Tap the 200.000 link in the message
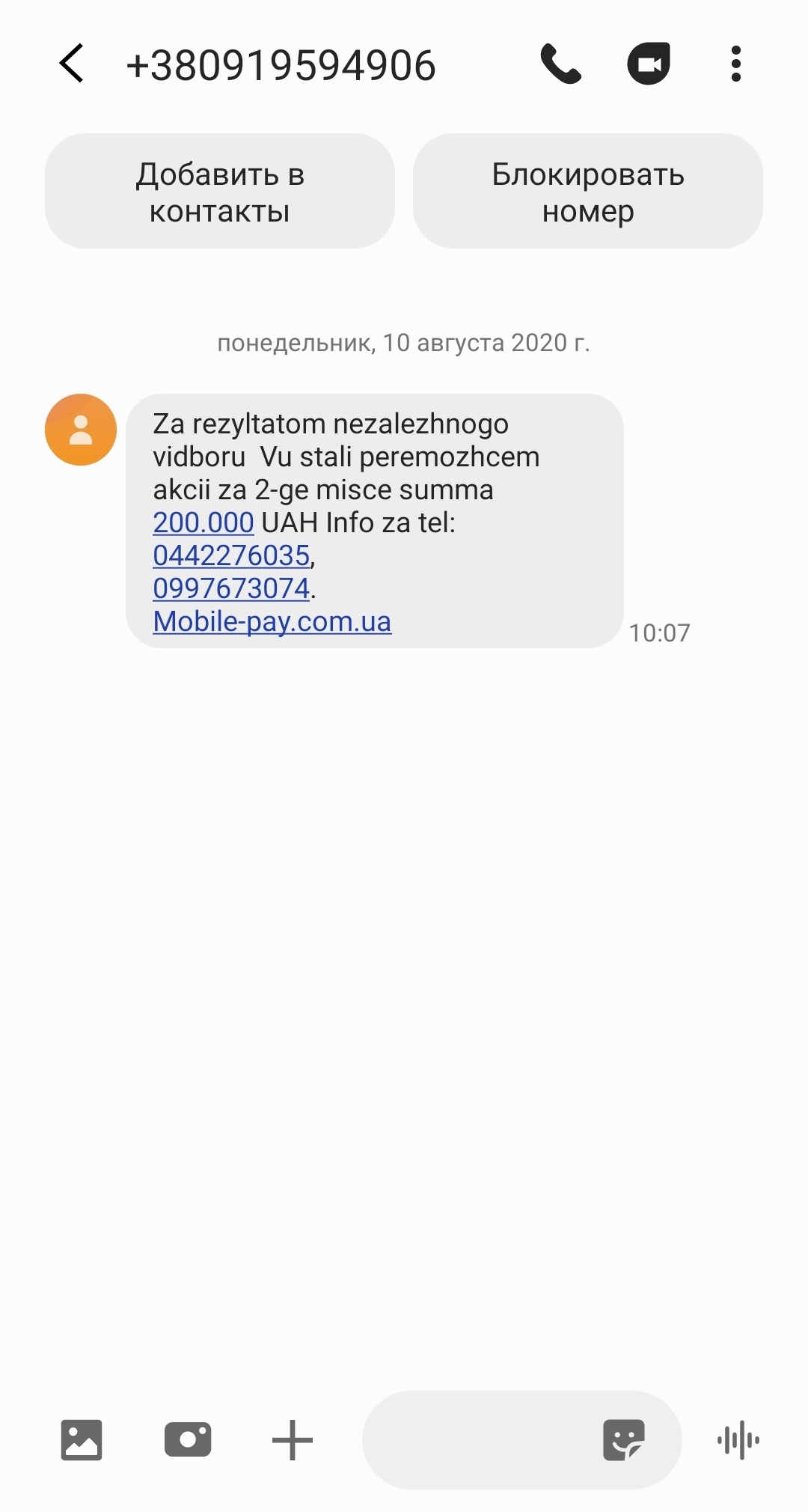The width and height of the screenshot is (808, 1512). (203, 522)
